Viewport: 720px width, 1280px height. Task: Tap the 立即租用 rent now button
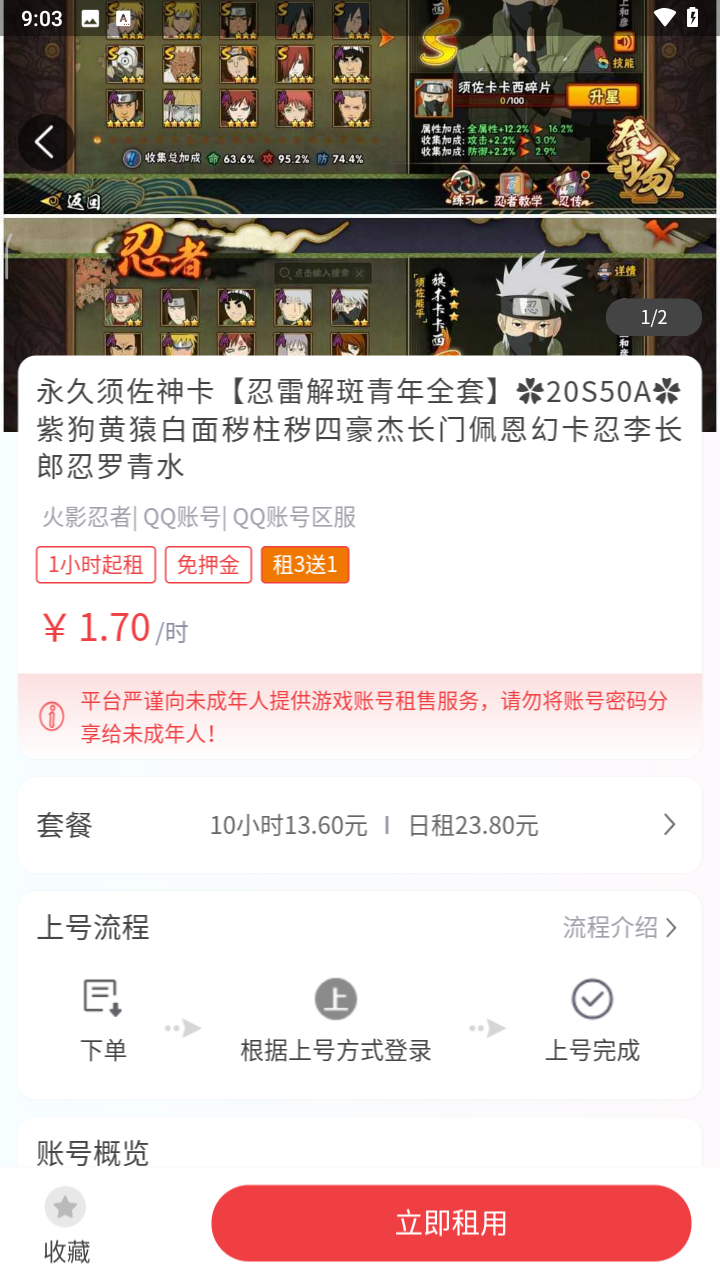[x=451, y=1222]
